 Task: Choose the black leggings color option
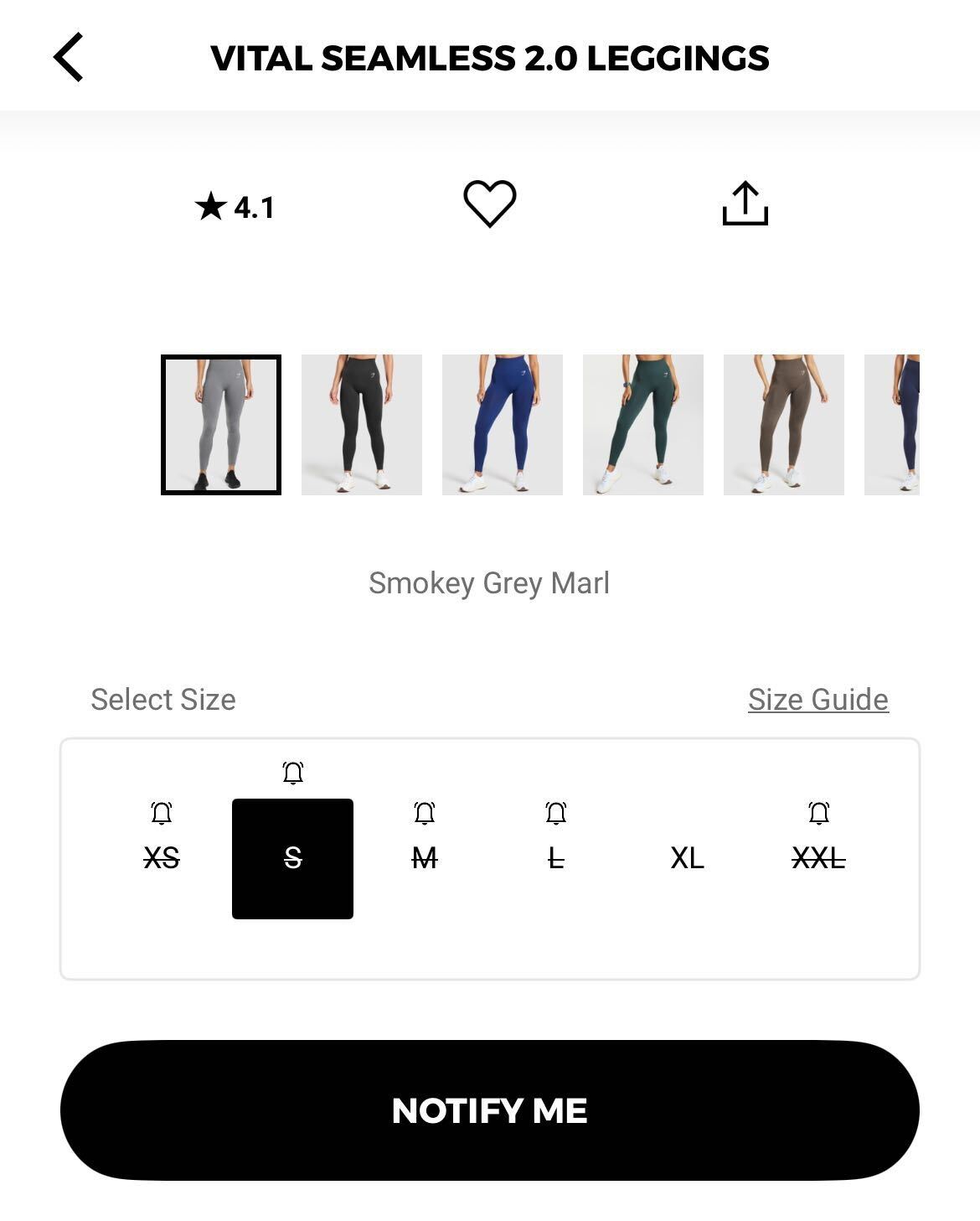[x=362, y=425]
